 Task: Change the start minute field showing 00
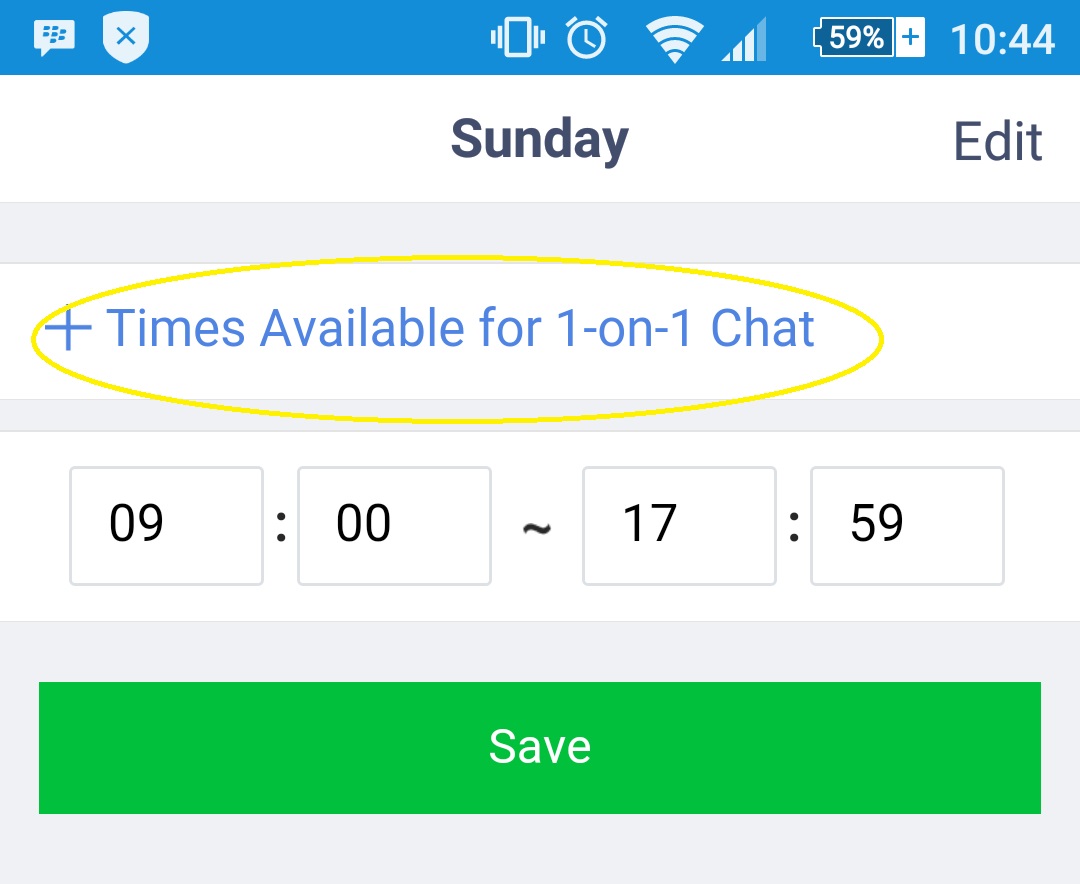click(x=394, y=525)
